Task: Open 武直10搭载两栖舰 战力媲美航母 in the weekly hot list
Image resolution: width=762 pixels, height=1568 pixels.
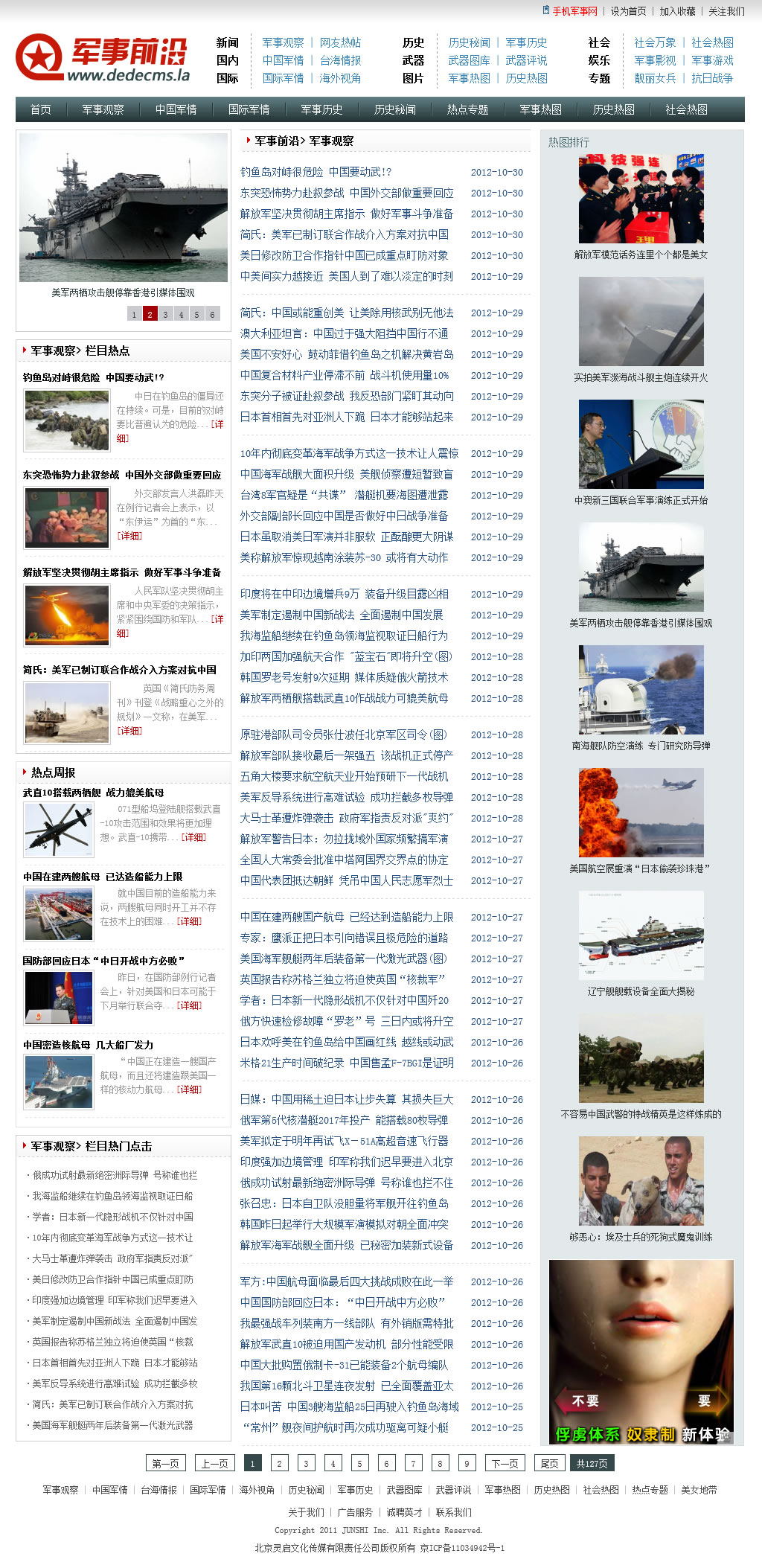Action: tap(93, 793)
